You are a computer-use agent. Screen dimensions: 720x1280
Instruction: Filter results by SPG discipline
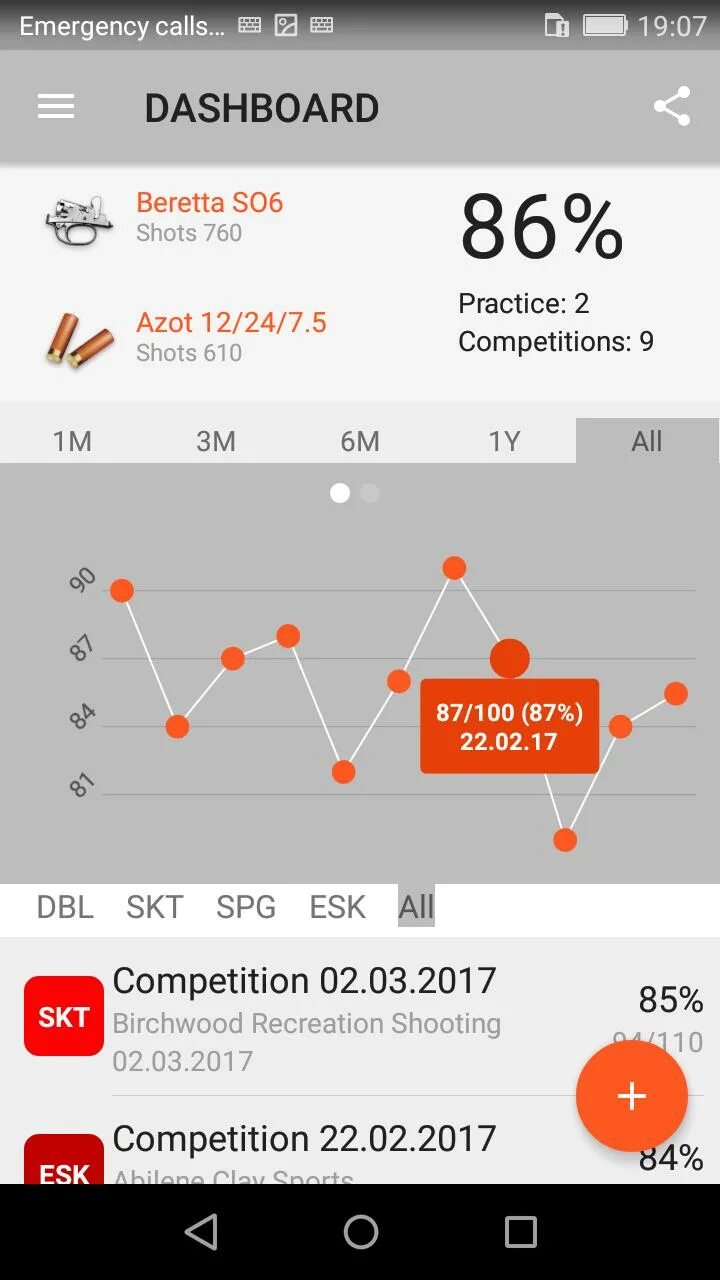246,907
